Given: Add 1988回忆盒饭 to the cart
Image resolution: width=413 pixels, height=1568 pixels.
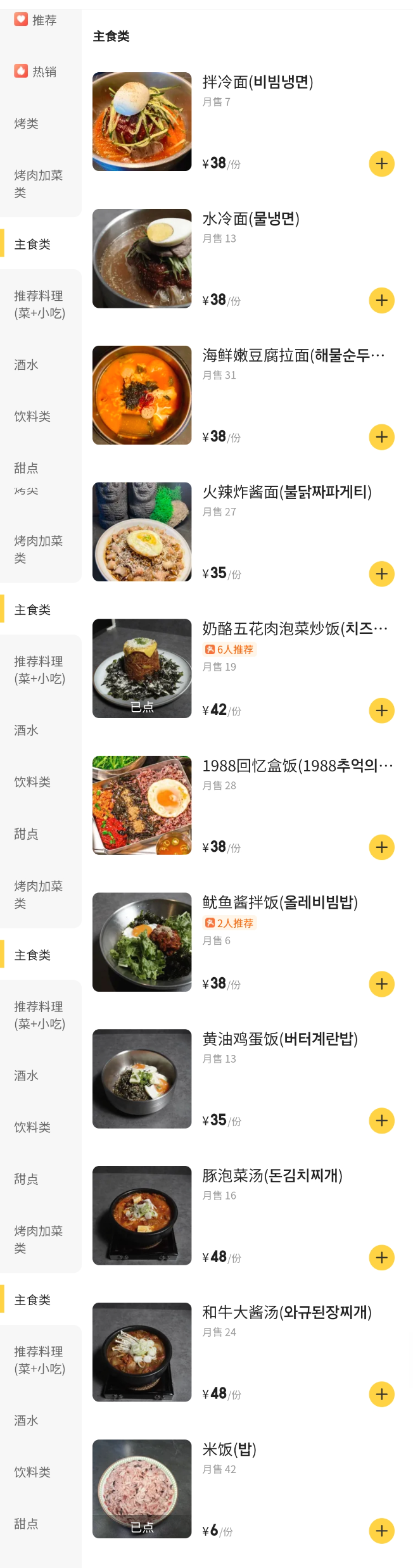Looking at the screenshot, I should pos(381,847).
